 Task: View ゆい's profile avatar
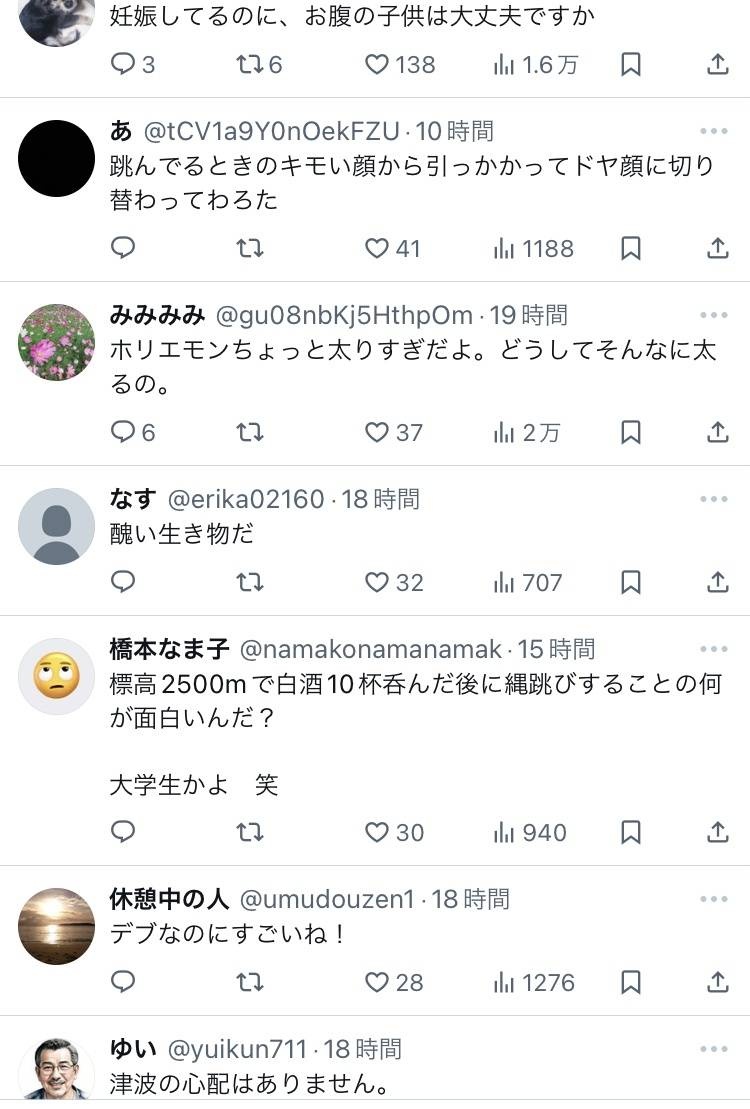[56, 1072]
